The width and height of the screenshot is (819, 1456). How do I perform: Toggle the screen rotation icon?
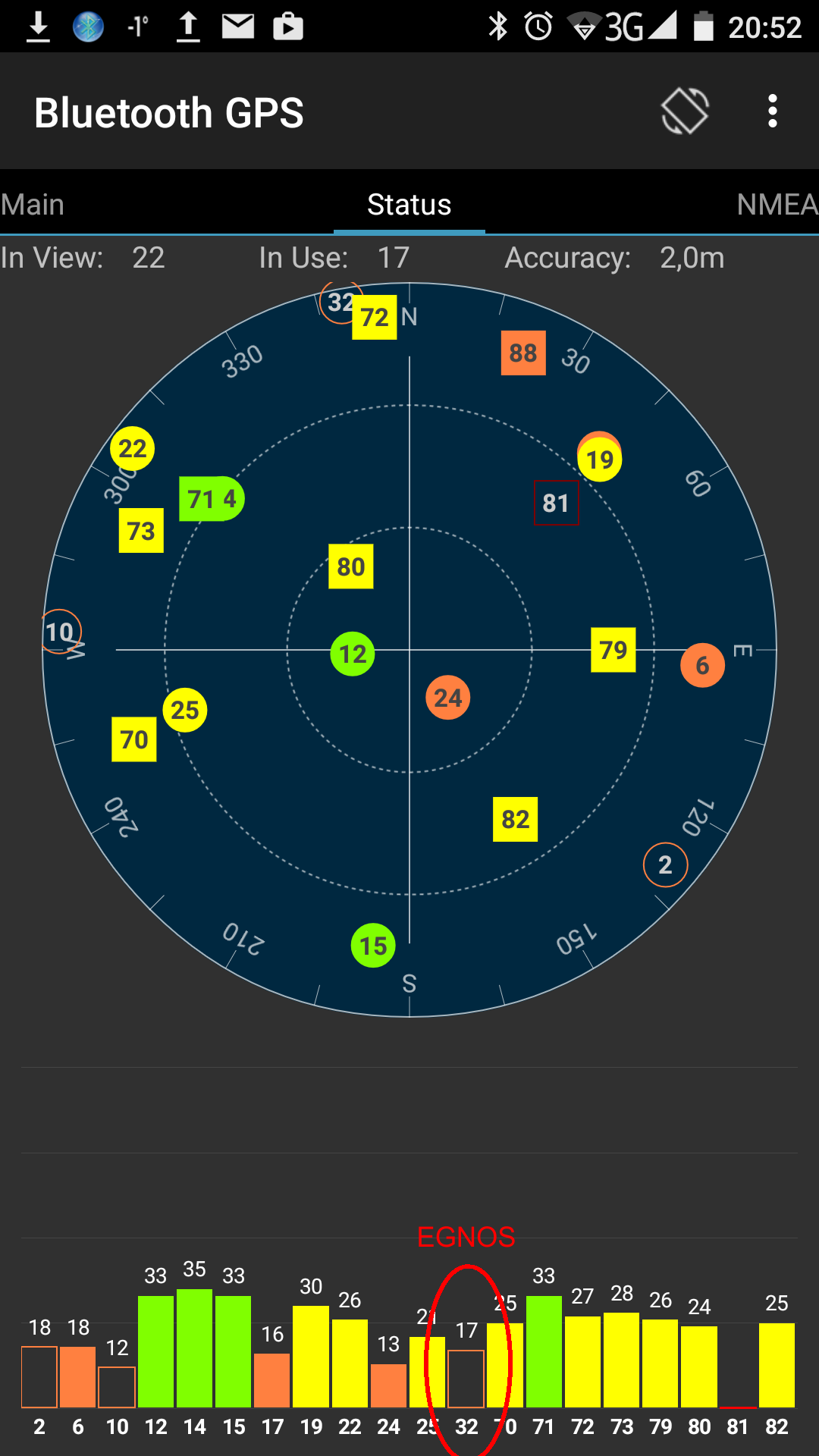point(685,111)
